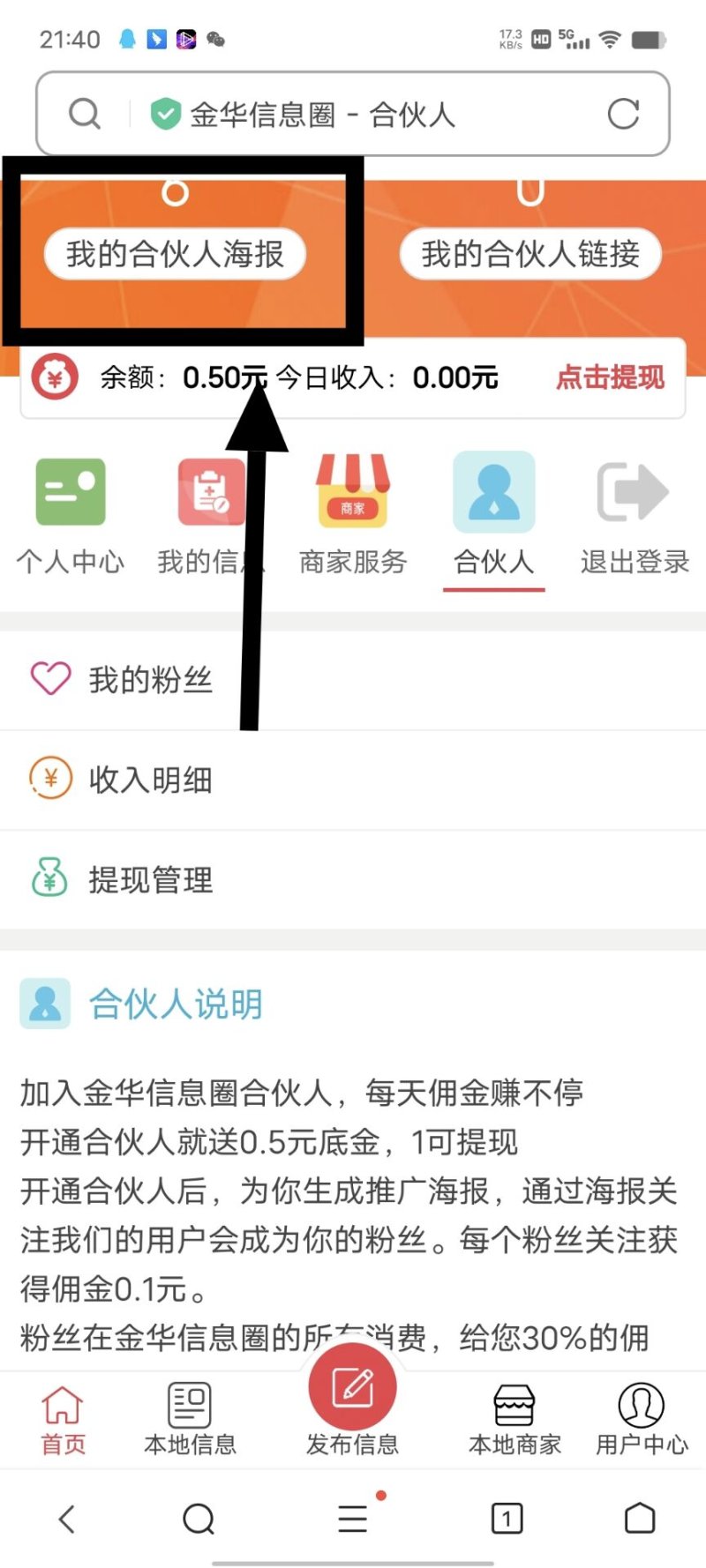Tap the red 发布信息 button
The width and height of the screenshot is (706, 1568).
(353, 1389)
